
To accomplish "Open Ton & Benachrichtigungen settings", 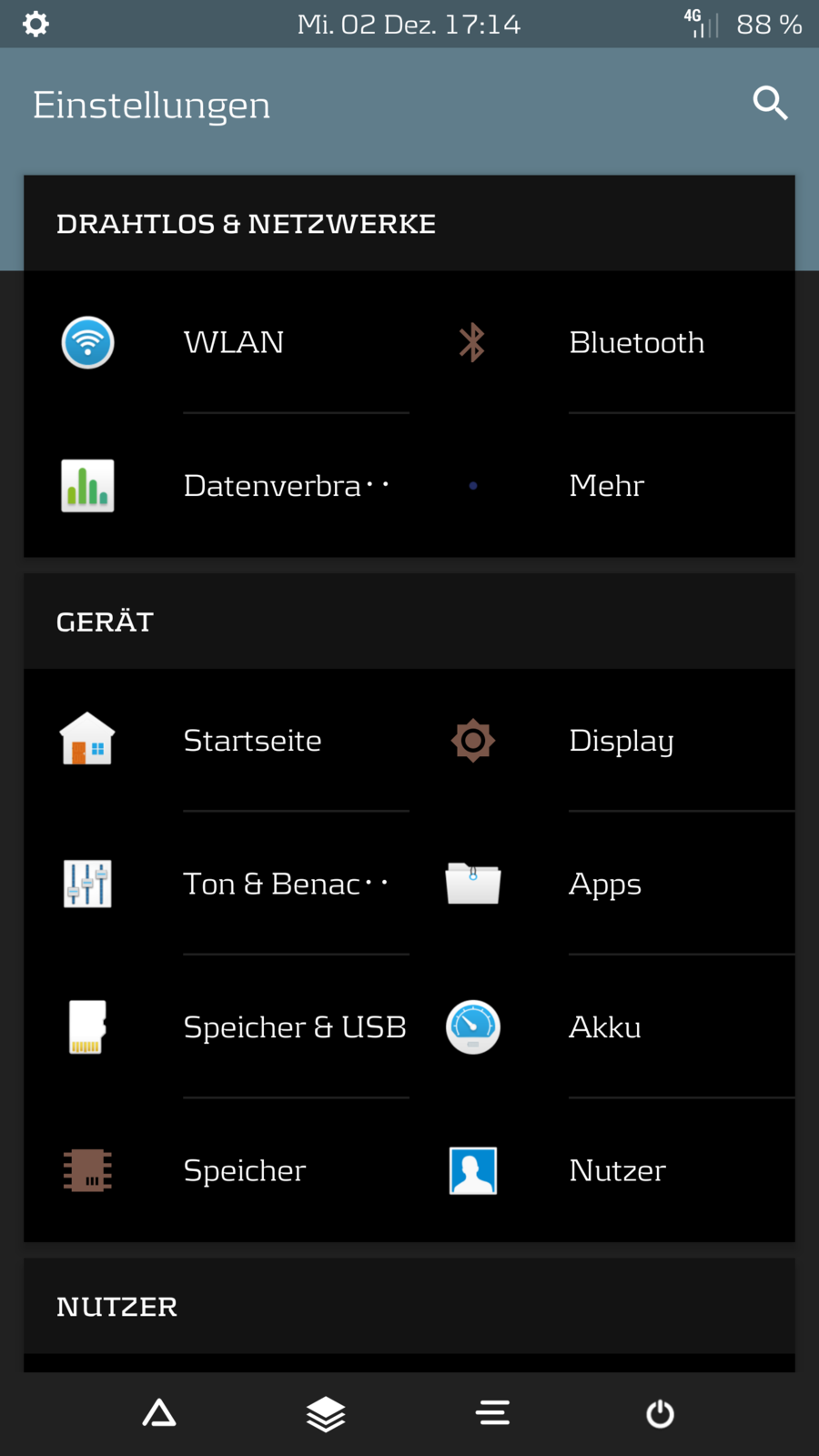I will tap(273, 884).
